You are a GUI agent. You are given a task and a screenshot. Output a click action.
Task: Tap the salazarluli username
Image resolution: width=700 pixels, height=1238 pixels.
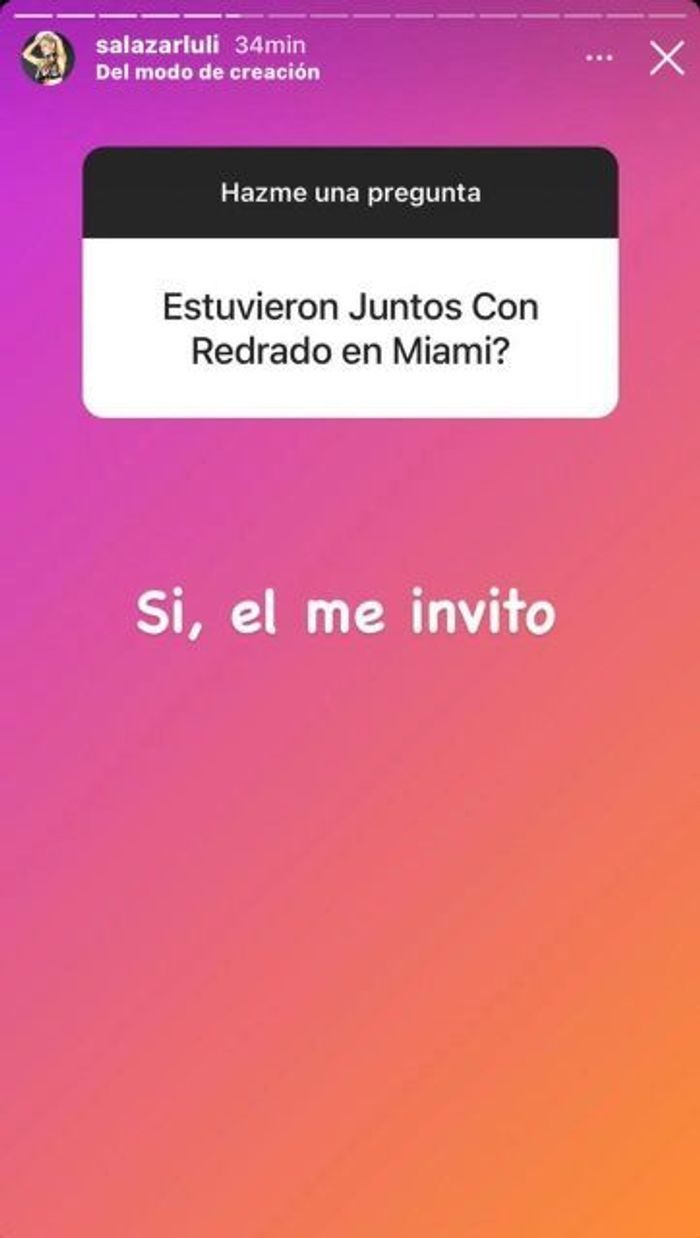pos(157,46)
